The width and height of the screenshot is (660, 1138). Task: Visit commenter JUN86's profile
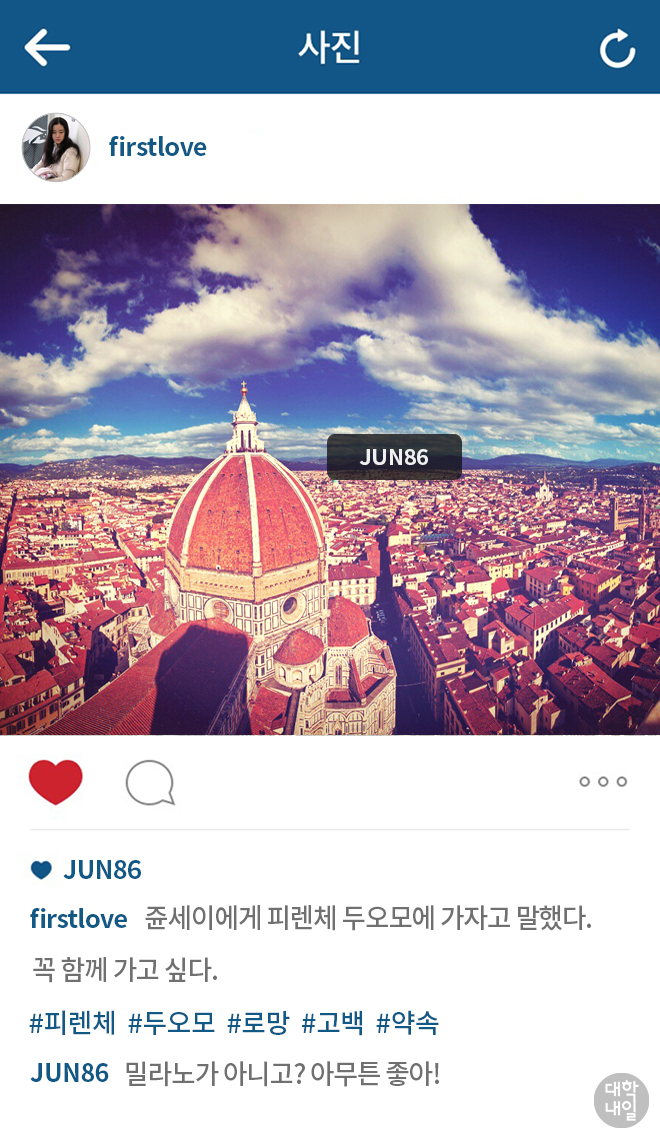[x=70, y=1073]
